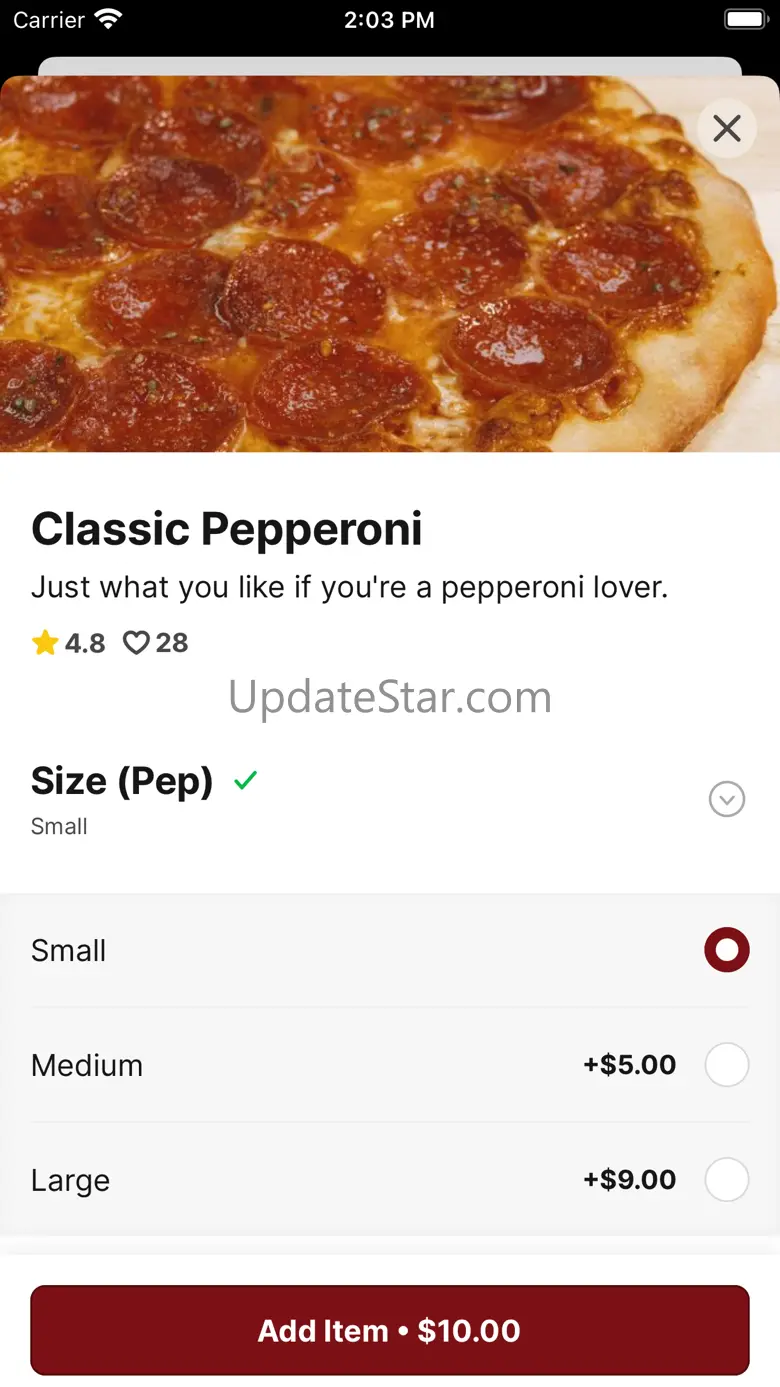Choose the Medium size for +$5.00

tap(727, 1065)
